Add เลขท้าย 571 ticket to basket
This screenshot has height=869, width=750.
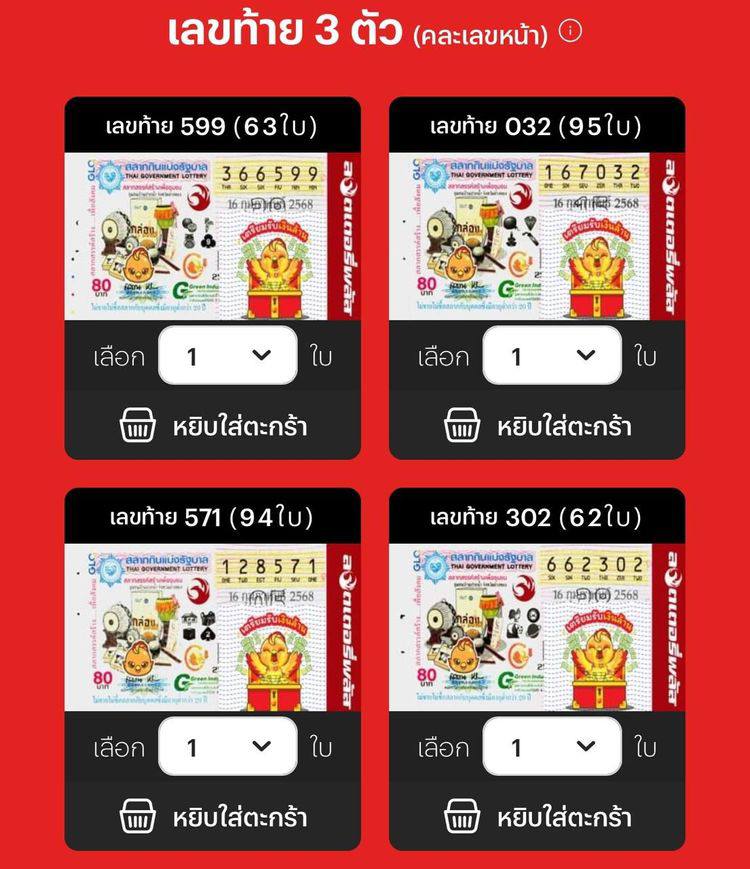point(213,817)
